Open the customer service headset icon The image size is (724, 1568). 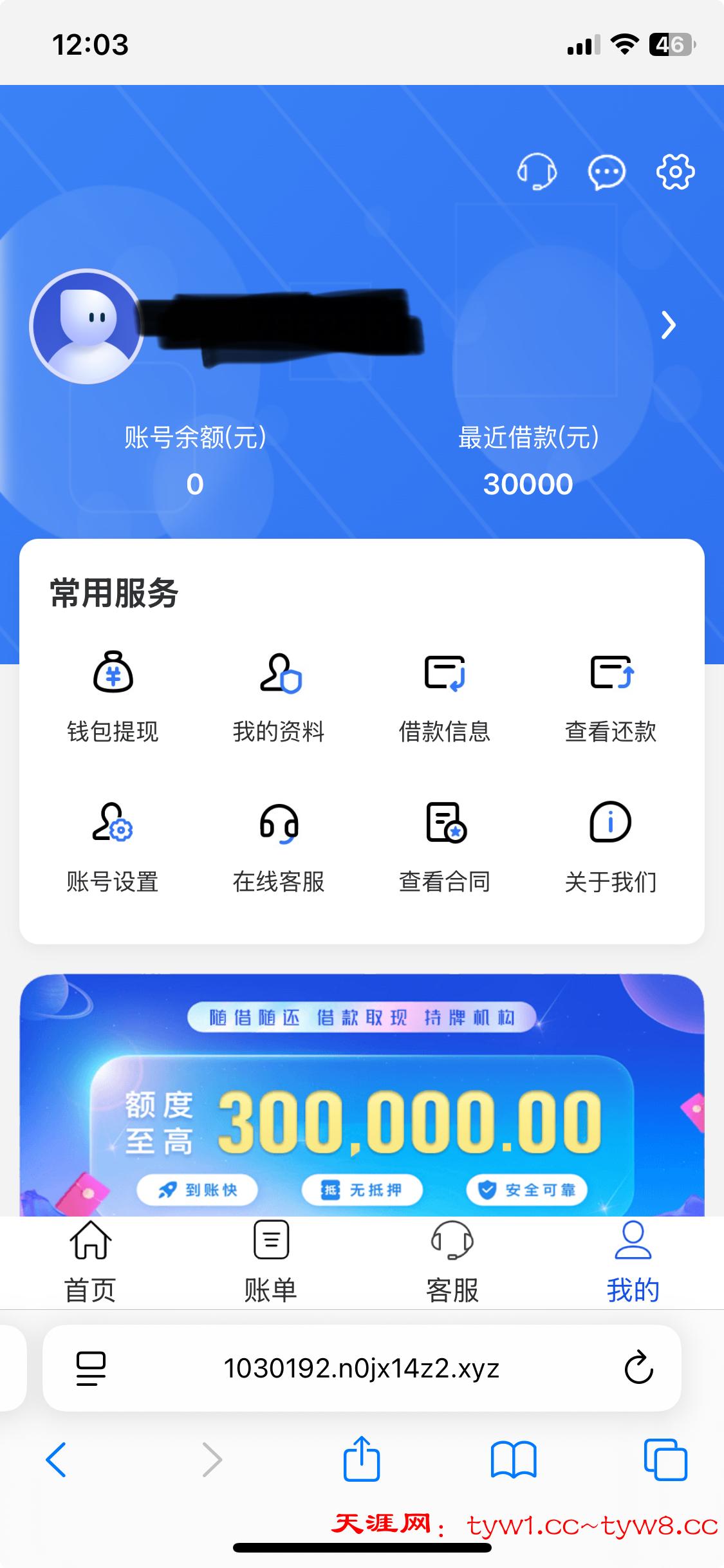pyautogui.click(x=537, y=171)
